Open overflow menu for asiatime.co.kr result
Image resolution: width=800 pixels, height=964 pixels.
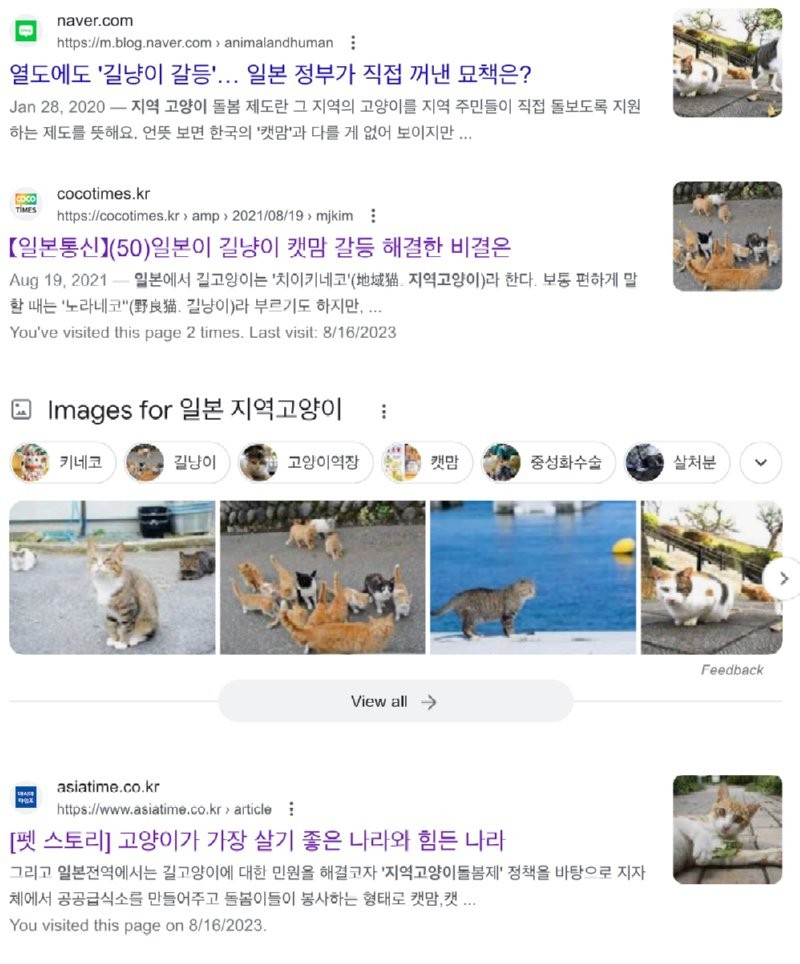tap(291, 809)
